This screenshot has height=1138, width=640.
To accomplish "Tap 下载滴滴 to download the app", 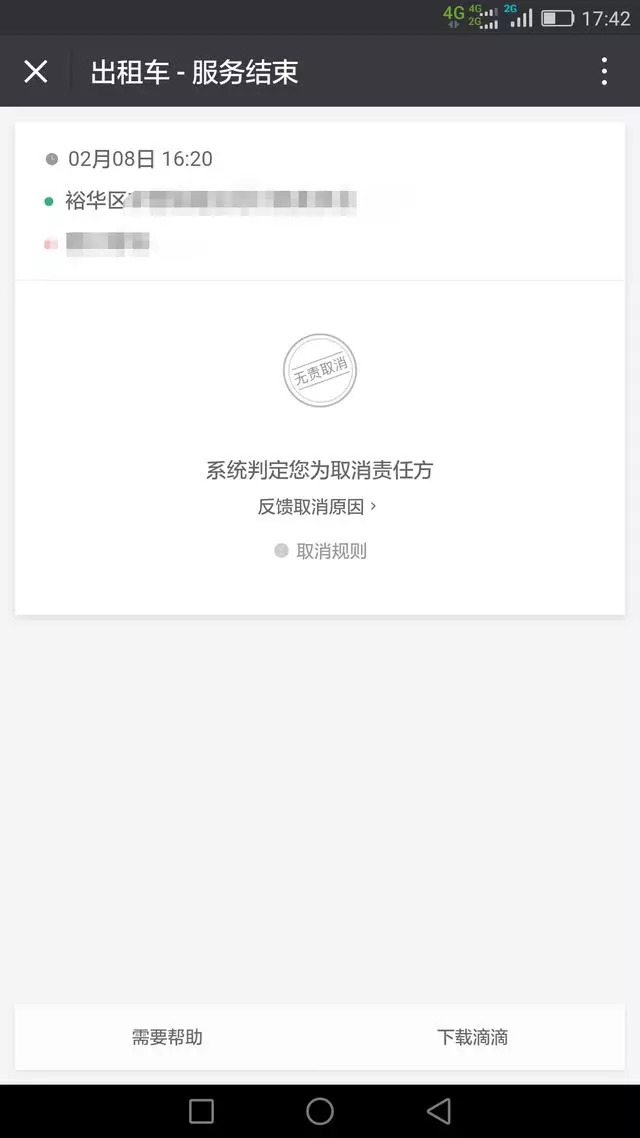I will coord(472,1037).
